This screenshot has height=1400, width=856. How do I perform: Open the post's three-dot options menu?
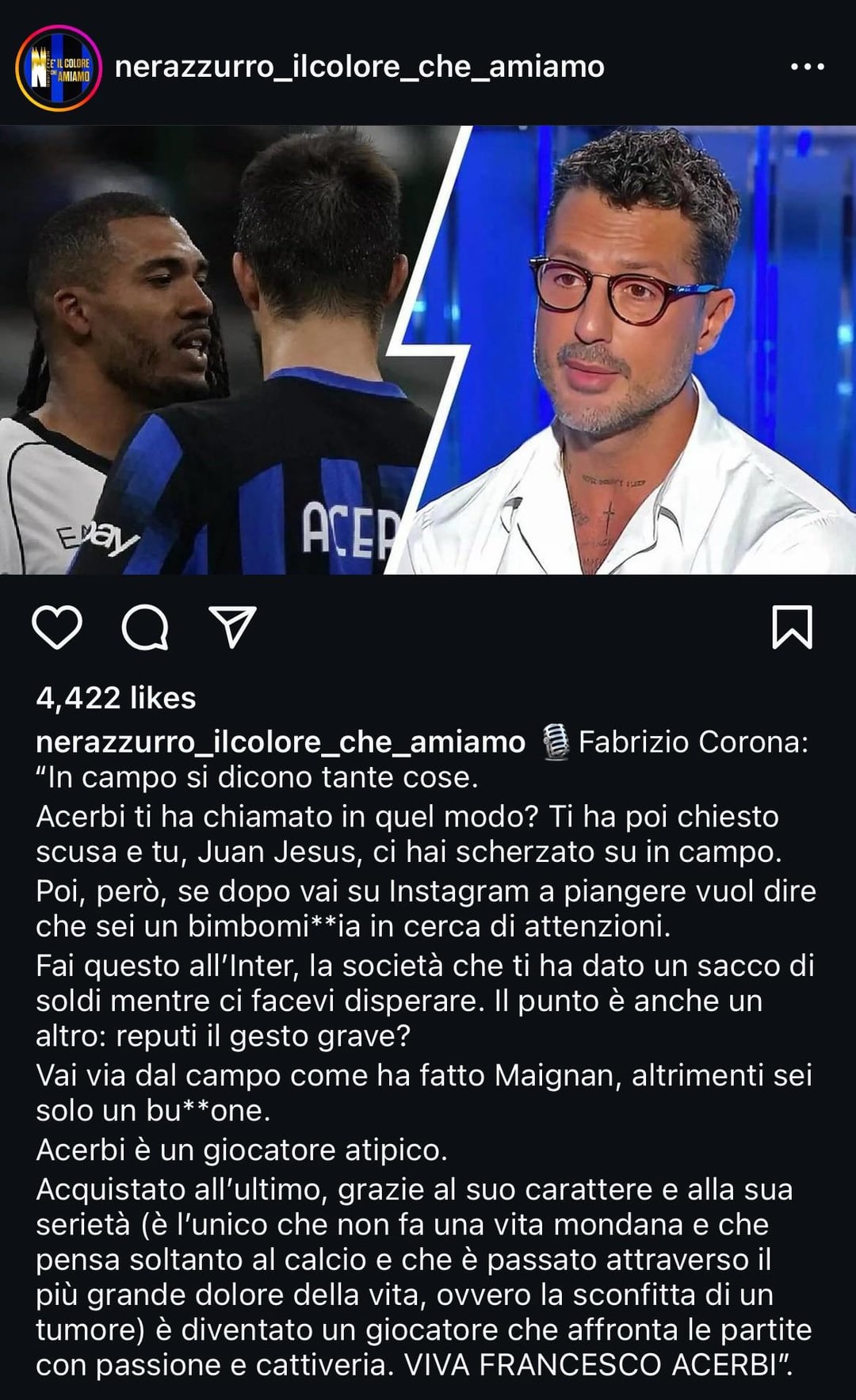[x=807, y=67]
